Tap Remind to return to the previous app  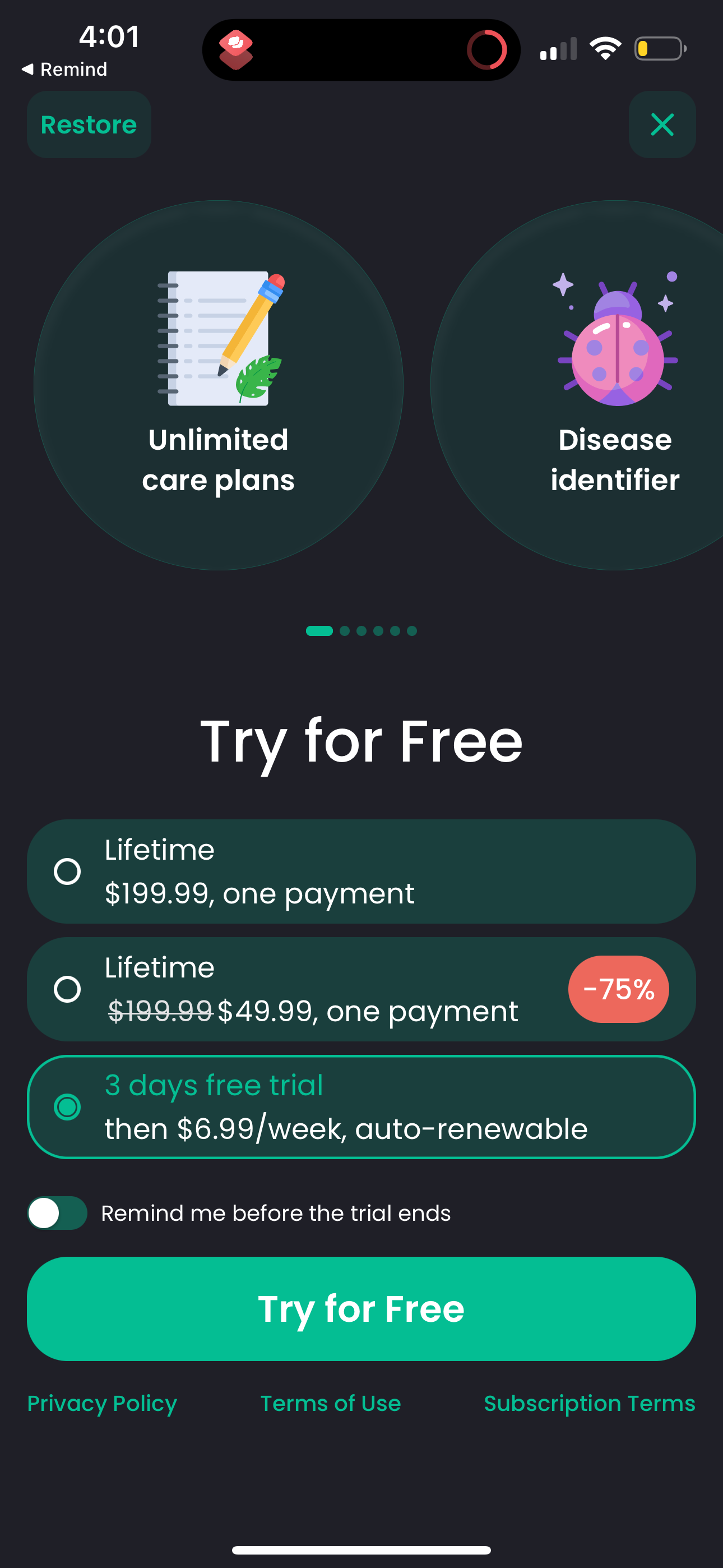(65, 70)
